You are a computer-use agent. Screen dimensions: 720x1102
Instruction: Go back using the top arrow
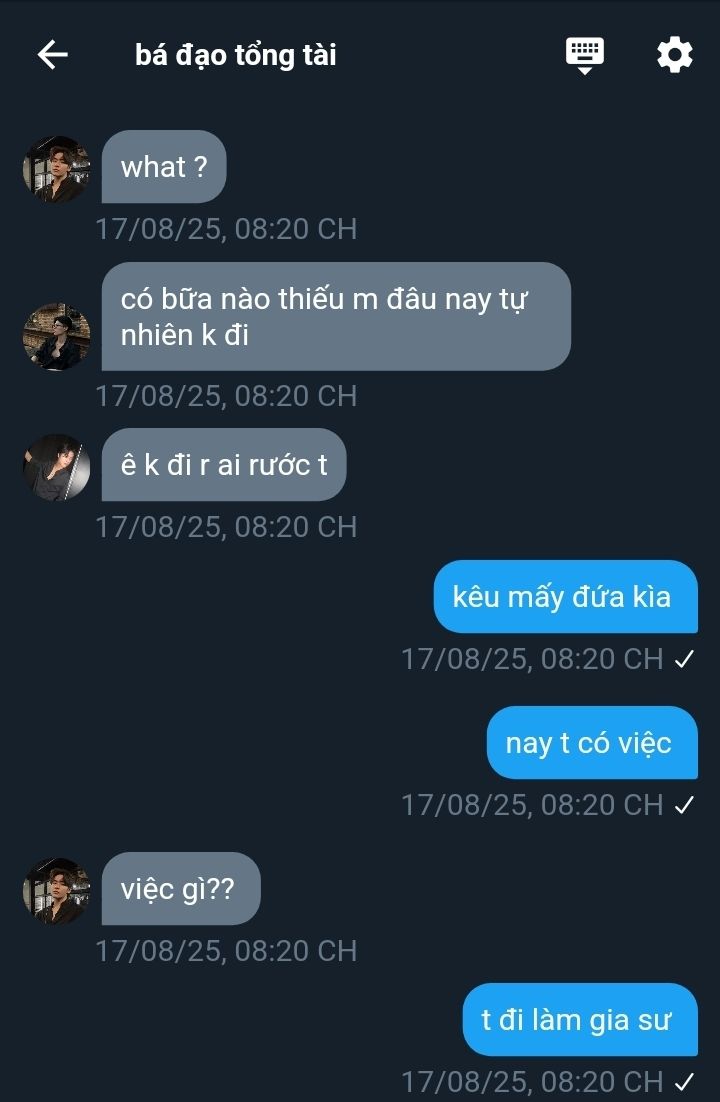[52, 55]
